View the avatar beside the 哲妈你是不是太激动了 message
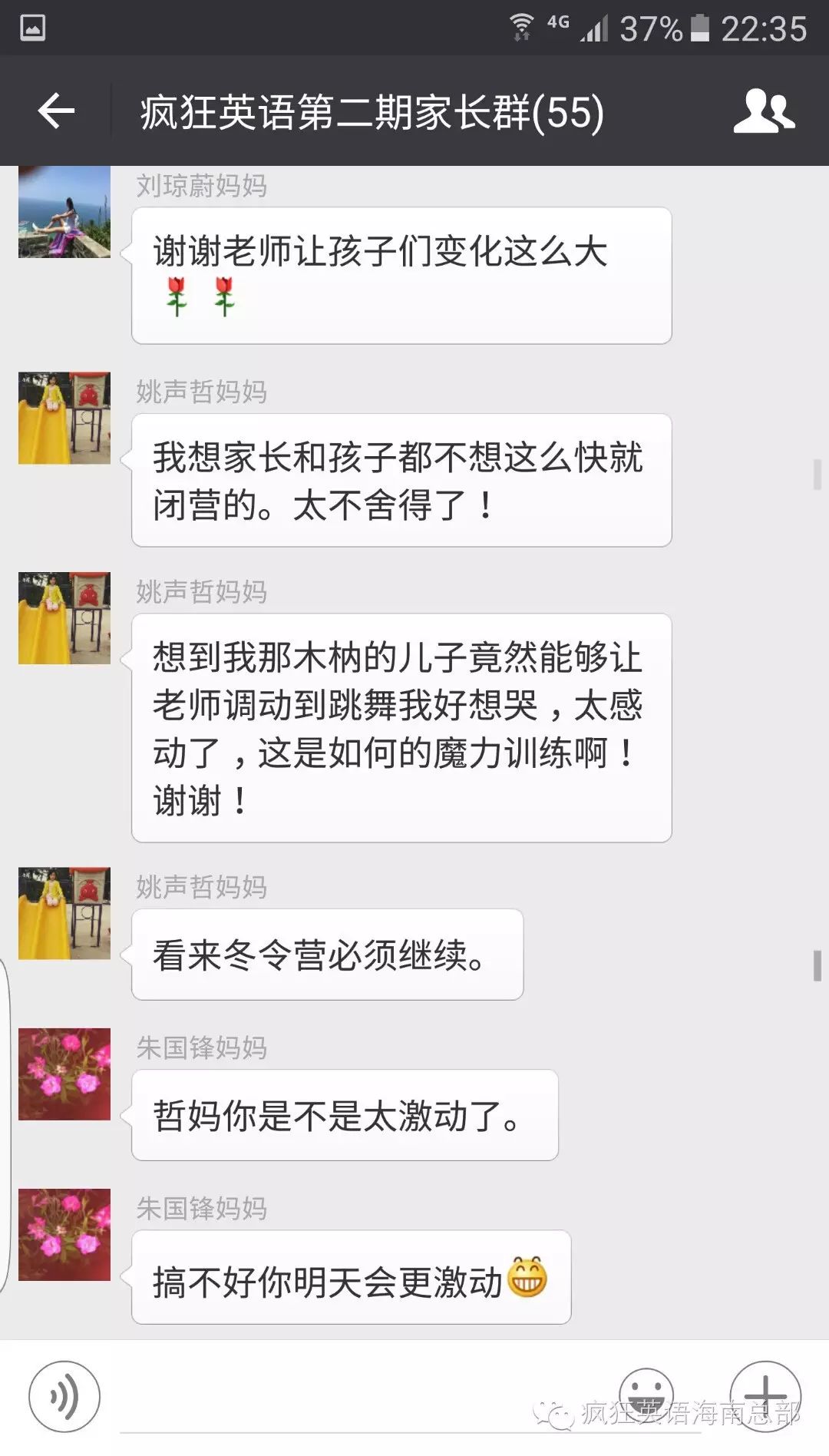 [x=64, y=1074]
